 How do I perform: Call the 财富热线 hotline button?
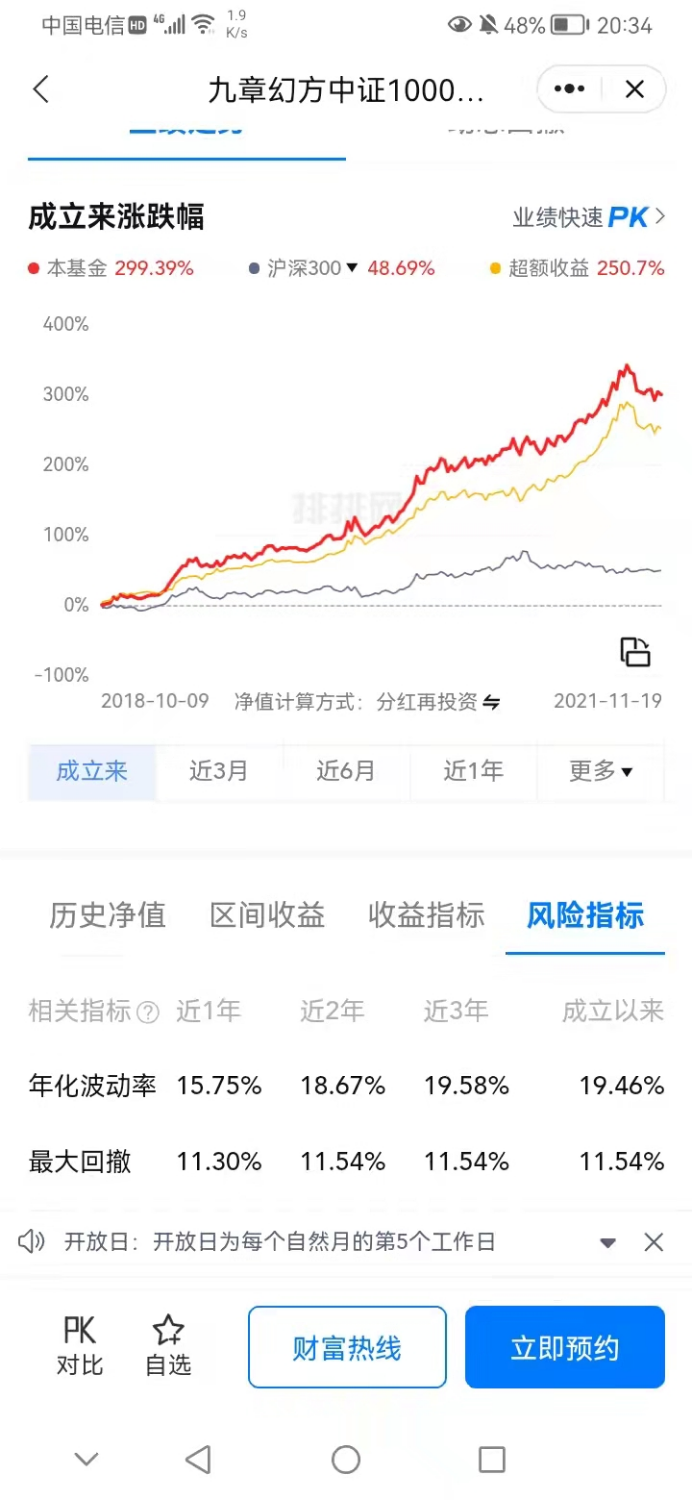click(347, 1348)
